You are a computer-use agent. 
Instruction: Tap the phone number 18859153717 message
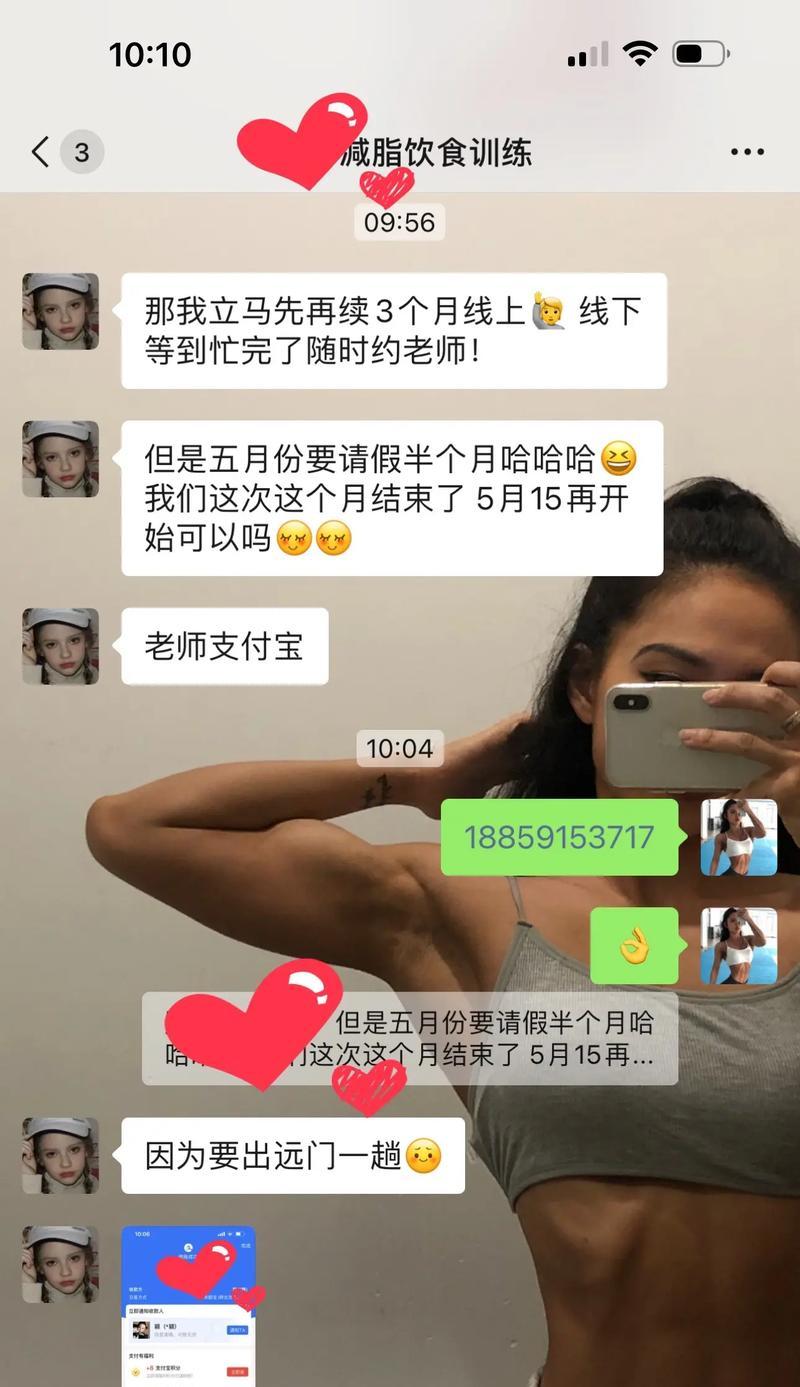558,838
